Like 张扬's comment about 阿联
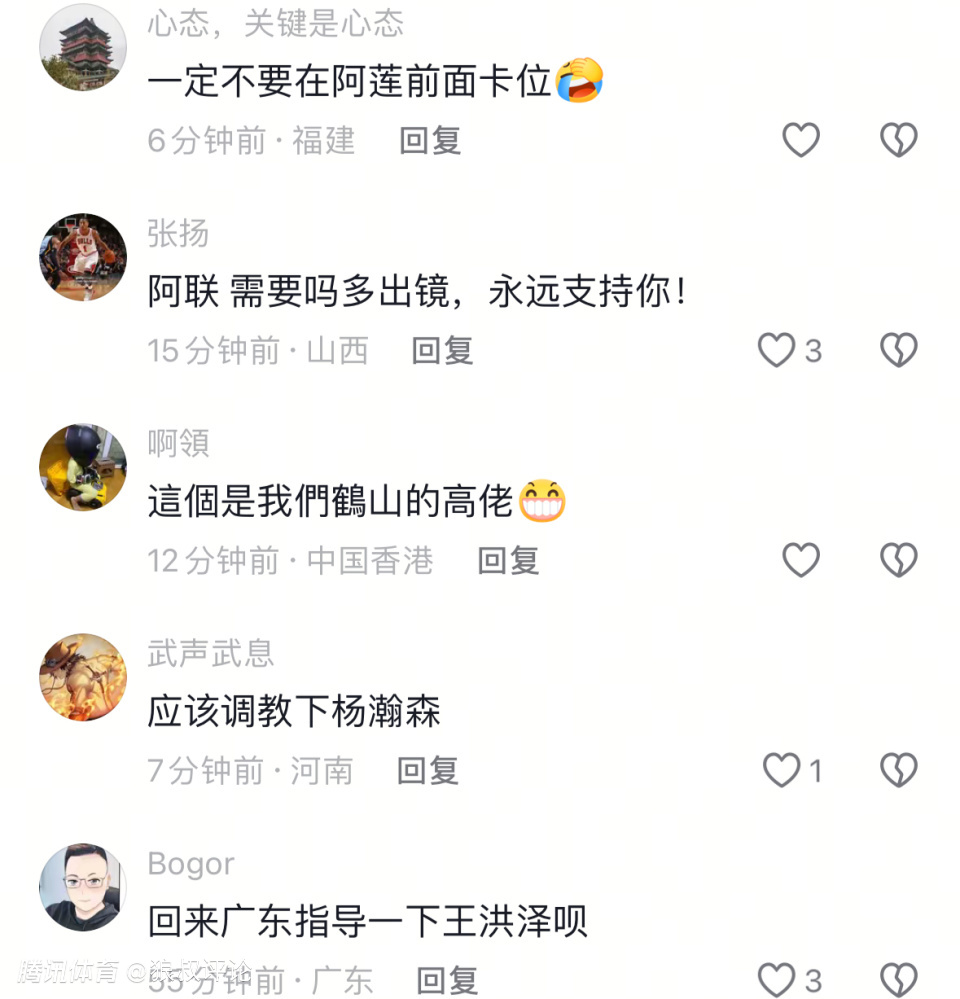This screenshot has height=999, width=960. pos(777,350)
